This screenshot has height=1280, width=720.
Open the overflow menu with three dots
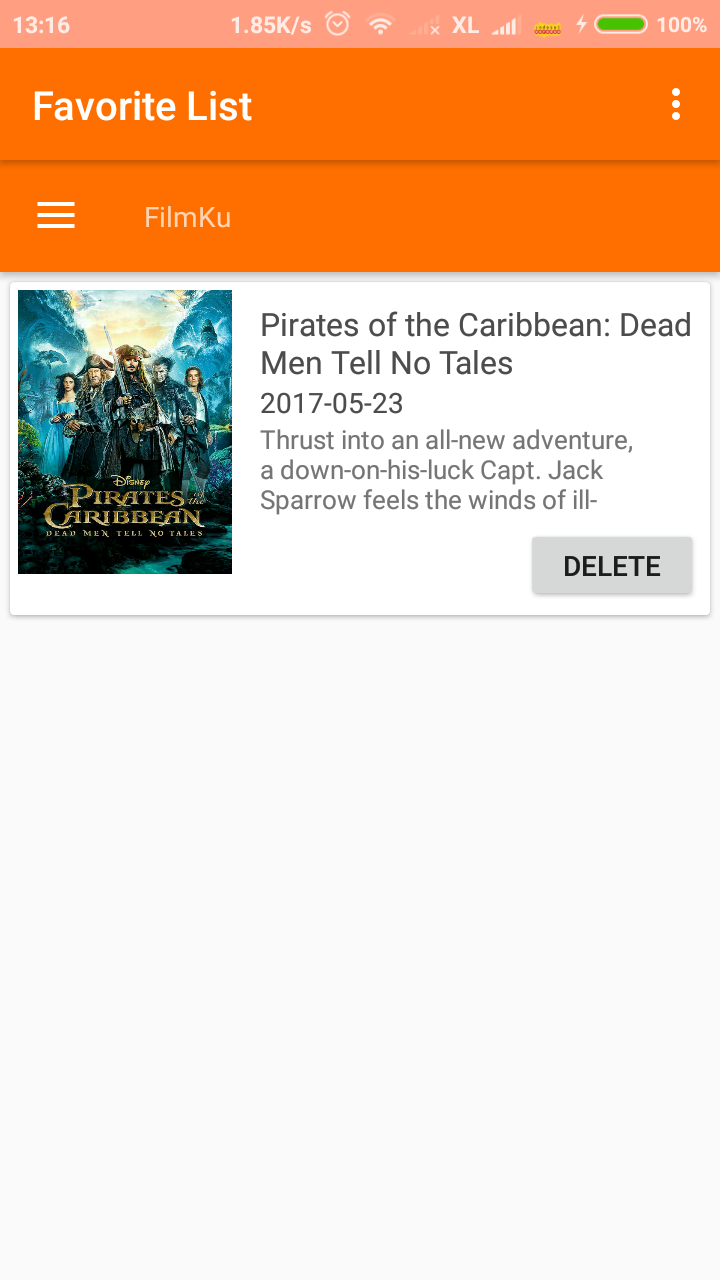(x=675, y=104)
